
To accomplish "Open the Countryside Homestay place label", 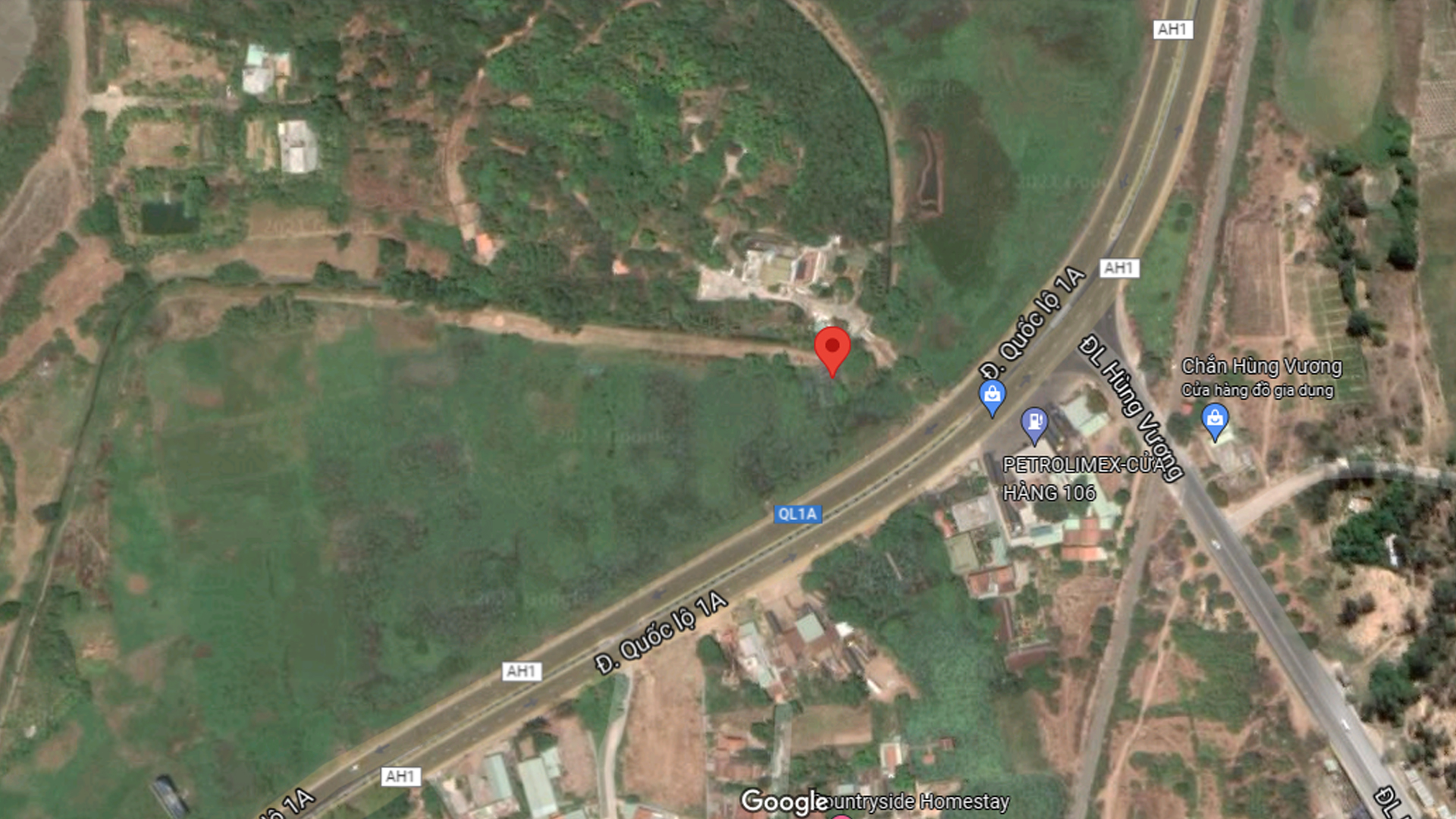I will point(918,802).
